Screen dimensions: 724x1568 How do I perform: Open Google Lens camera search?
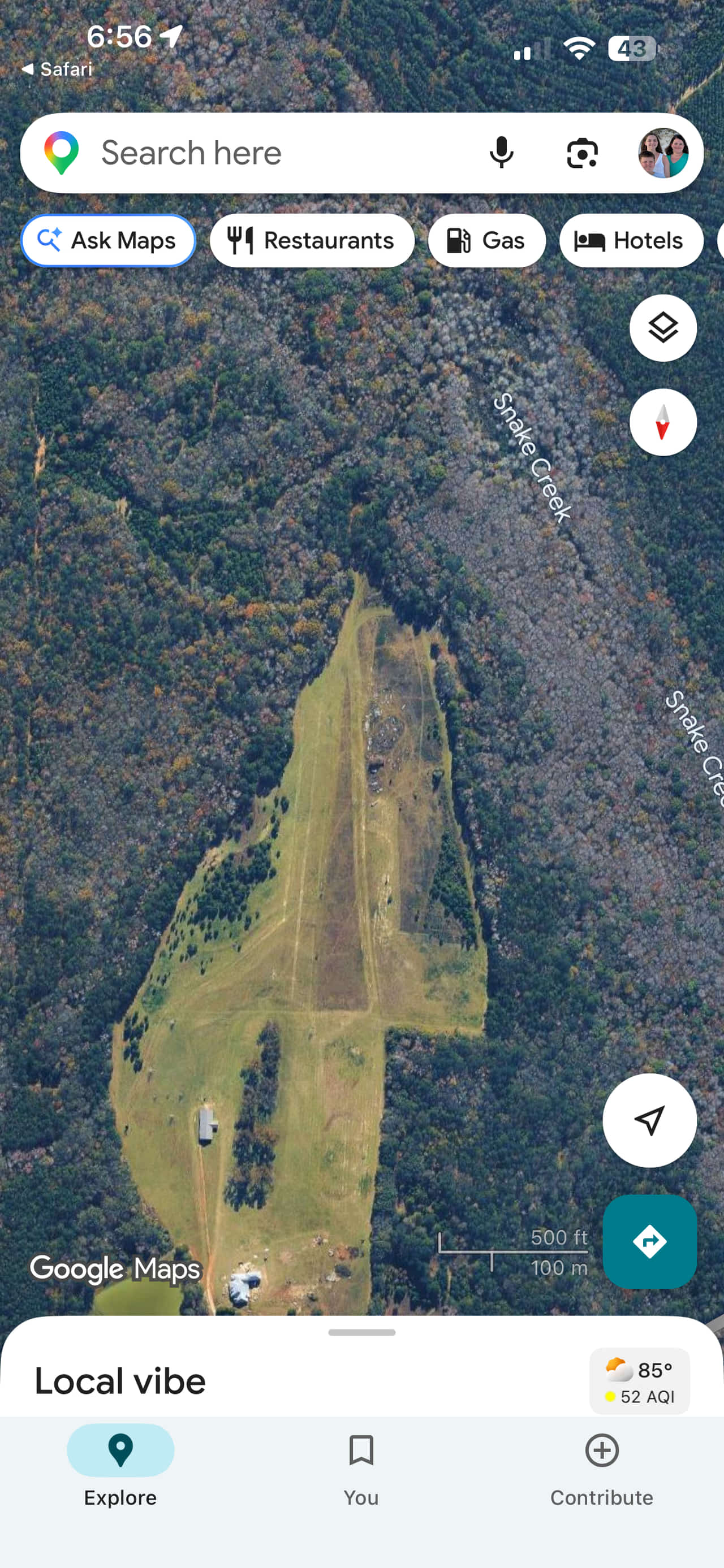(x=582, y=153)
